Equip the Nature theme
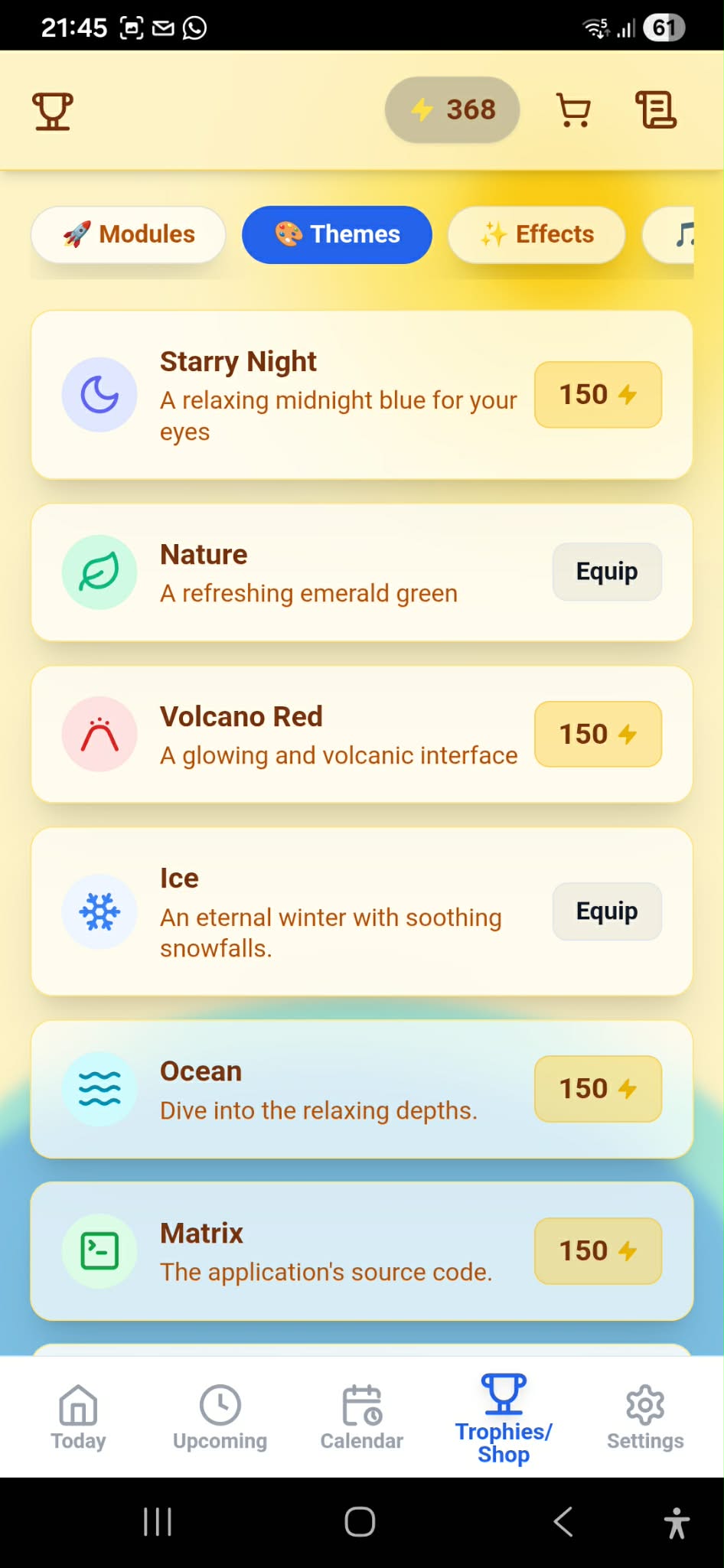The height and width of the screenshot is (1568, 724). 607,572
